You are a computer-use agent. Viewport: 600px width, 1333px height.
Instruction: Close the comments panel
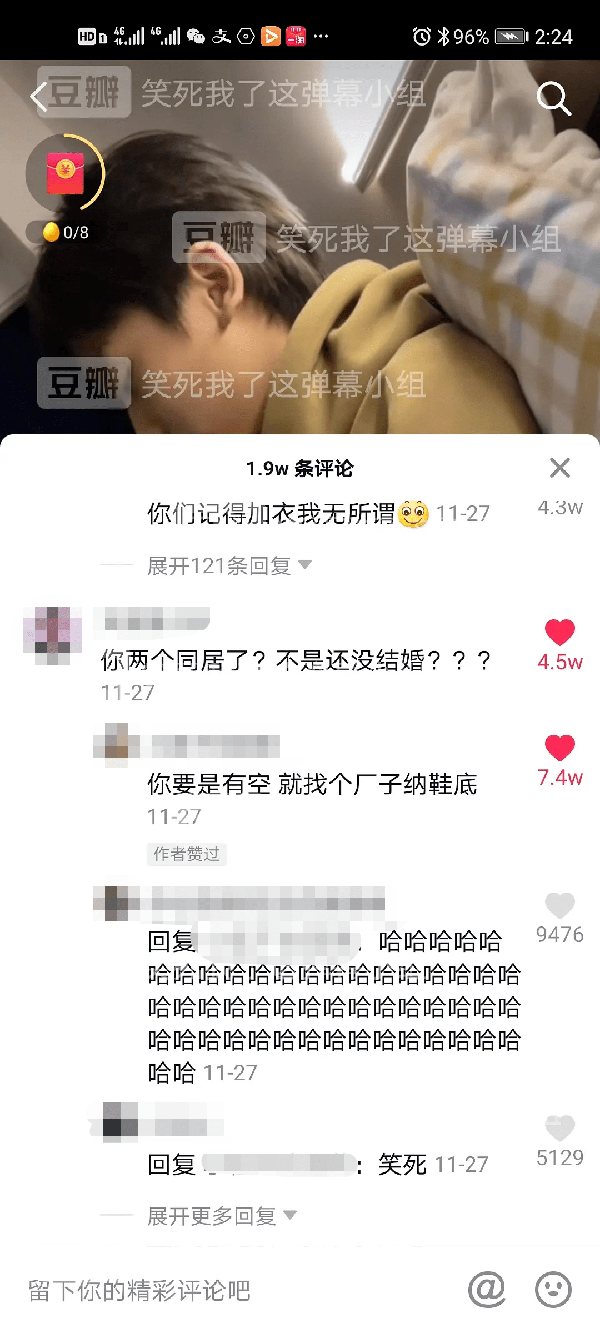560,467
